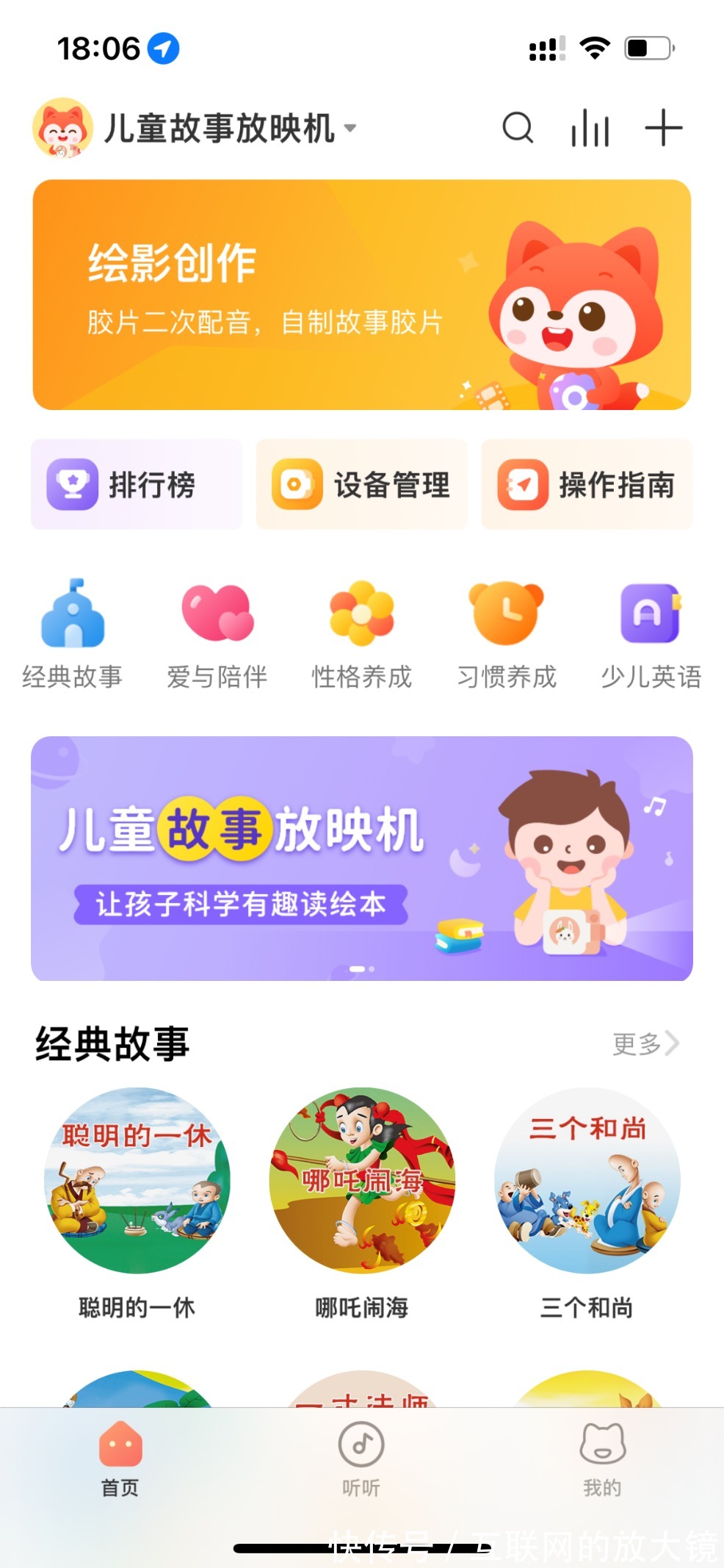Viewport: 724px width, 1568px height.
Task: Tap the 操作指南 guide link
Action: [587, 483]
